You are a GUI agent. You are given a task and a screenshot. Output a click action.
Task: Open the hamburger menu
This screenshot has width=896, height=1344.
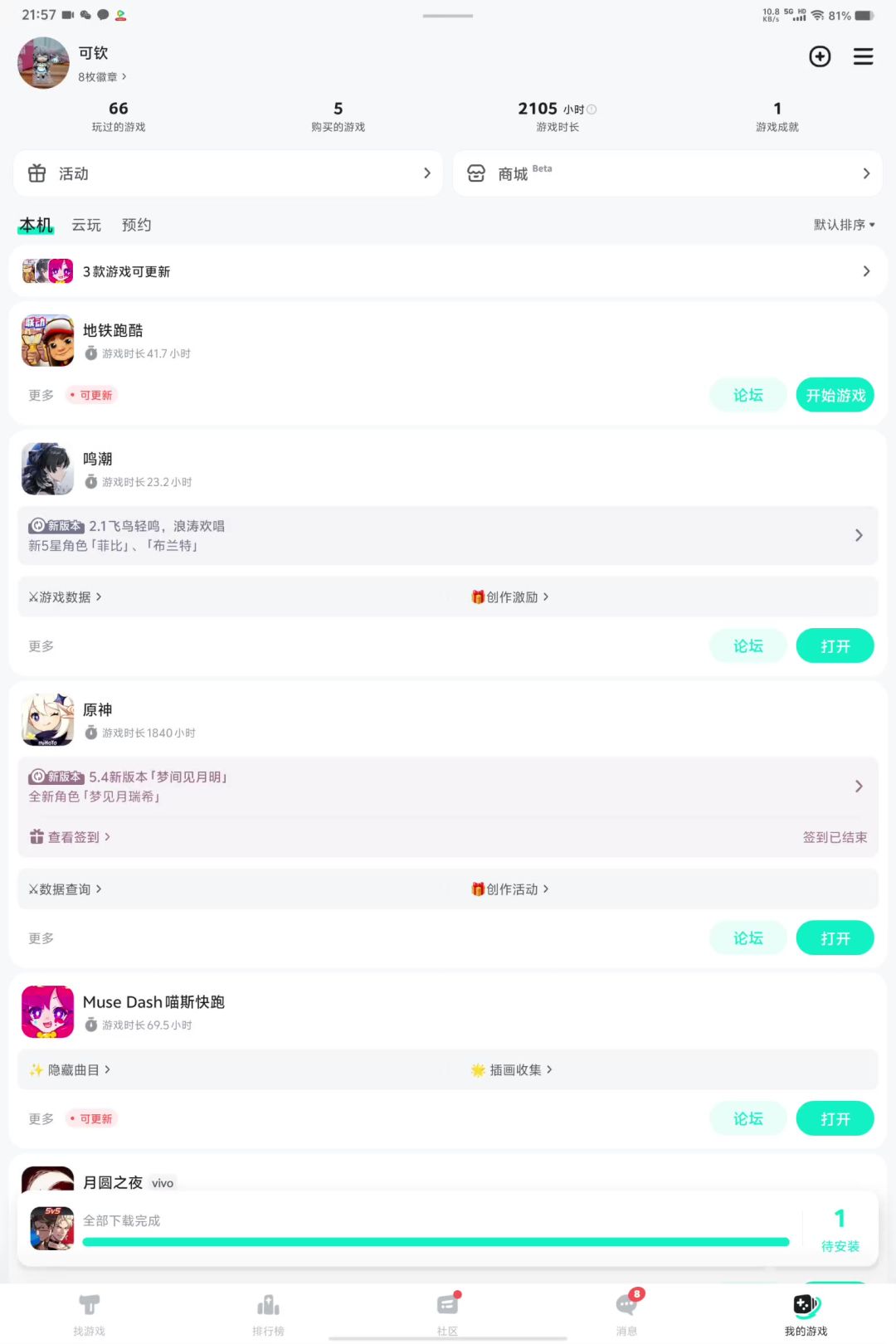863,56
